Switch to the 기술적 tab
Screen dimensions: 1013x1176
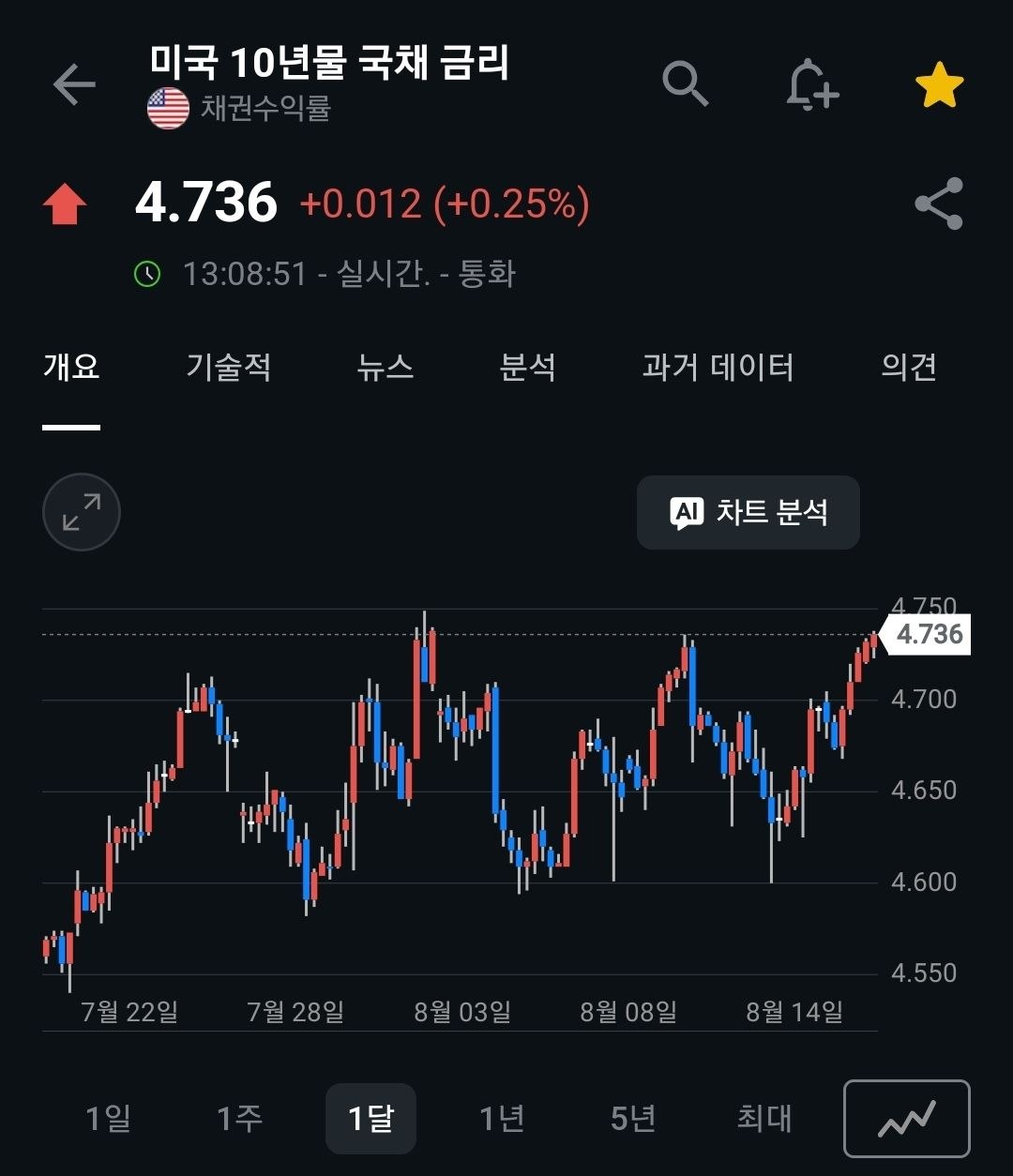tap(229, 367)
